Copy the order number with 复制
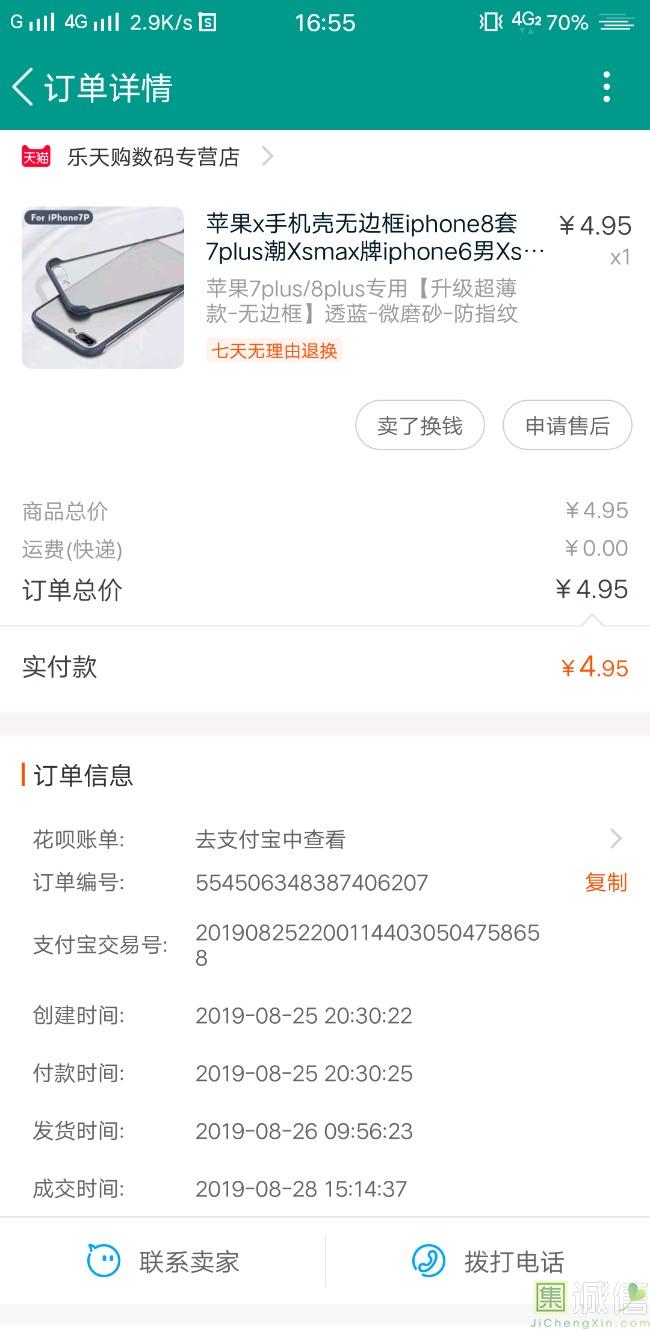 click(x=605, y=882)
